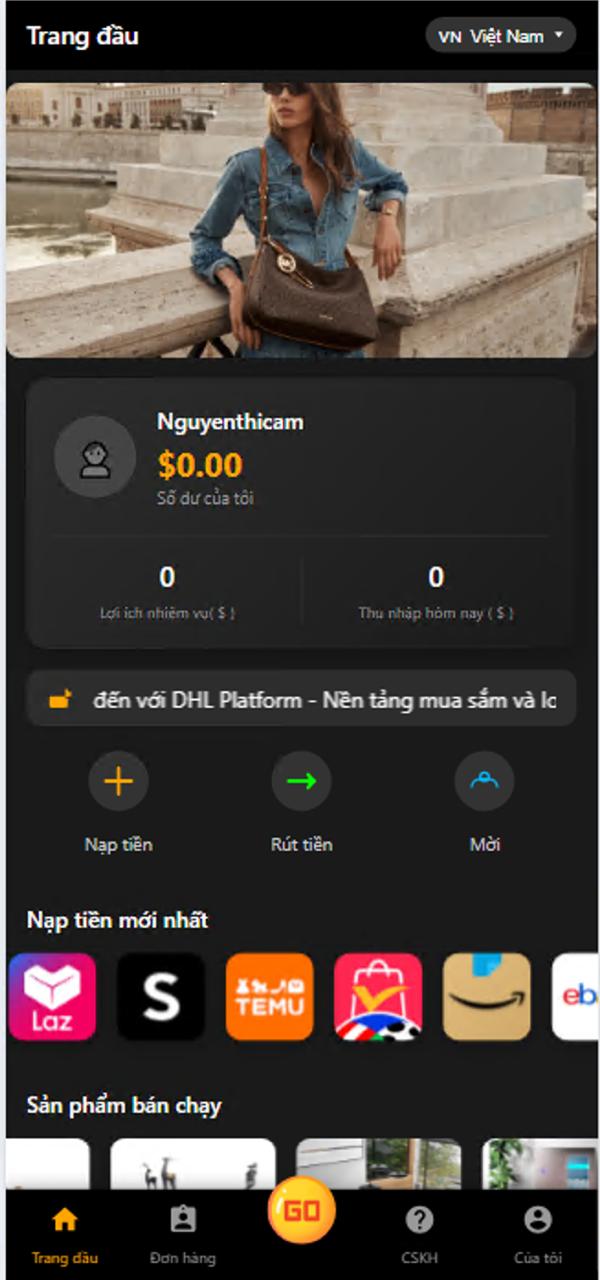Viewport: 600px width, 1280px height.
Task: Open the Việt Nam country dropdown
Action: point(501,37)
